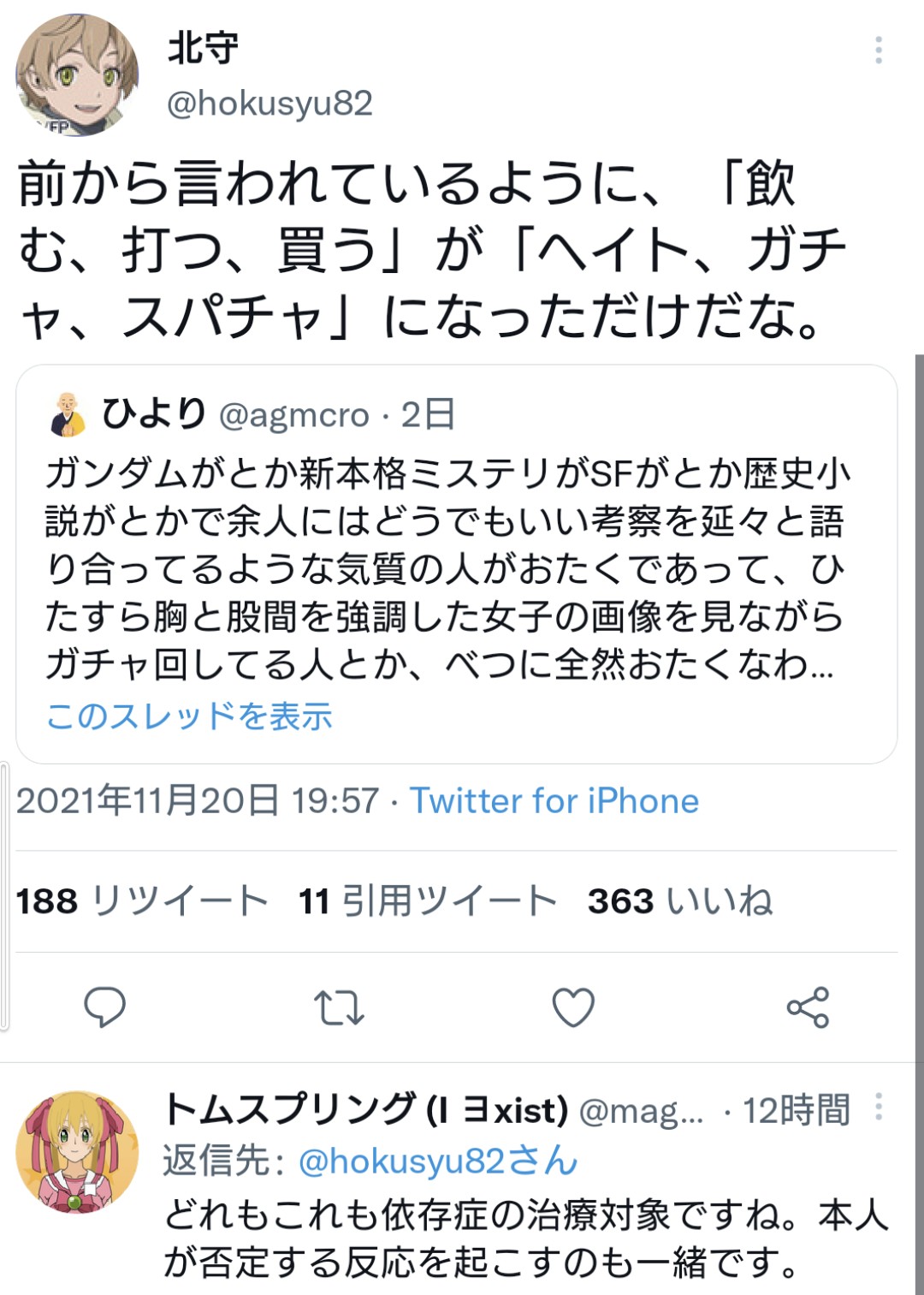This screenshot has width=924, height=1295.
Task: Open @hokusyu82さん mention in reply
Action: pyautogui.click(x=438, y=1161)
